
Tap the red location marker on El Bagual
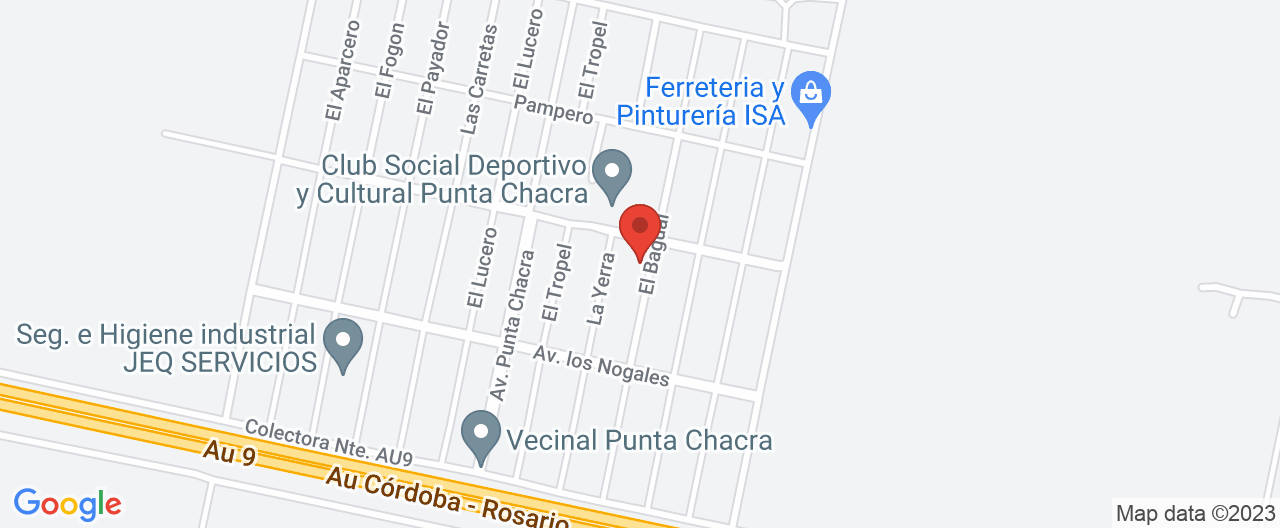point(640,228)
